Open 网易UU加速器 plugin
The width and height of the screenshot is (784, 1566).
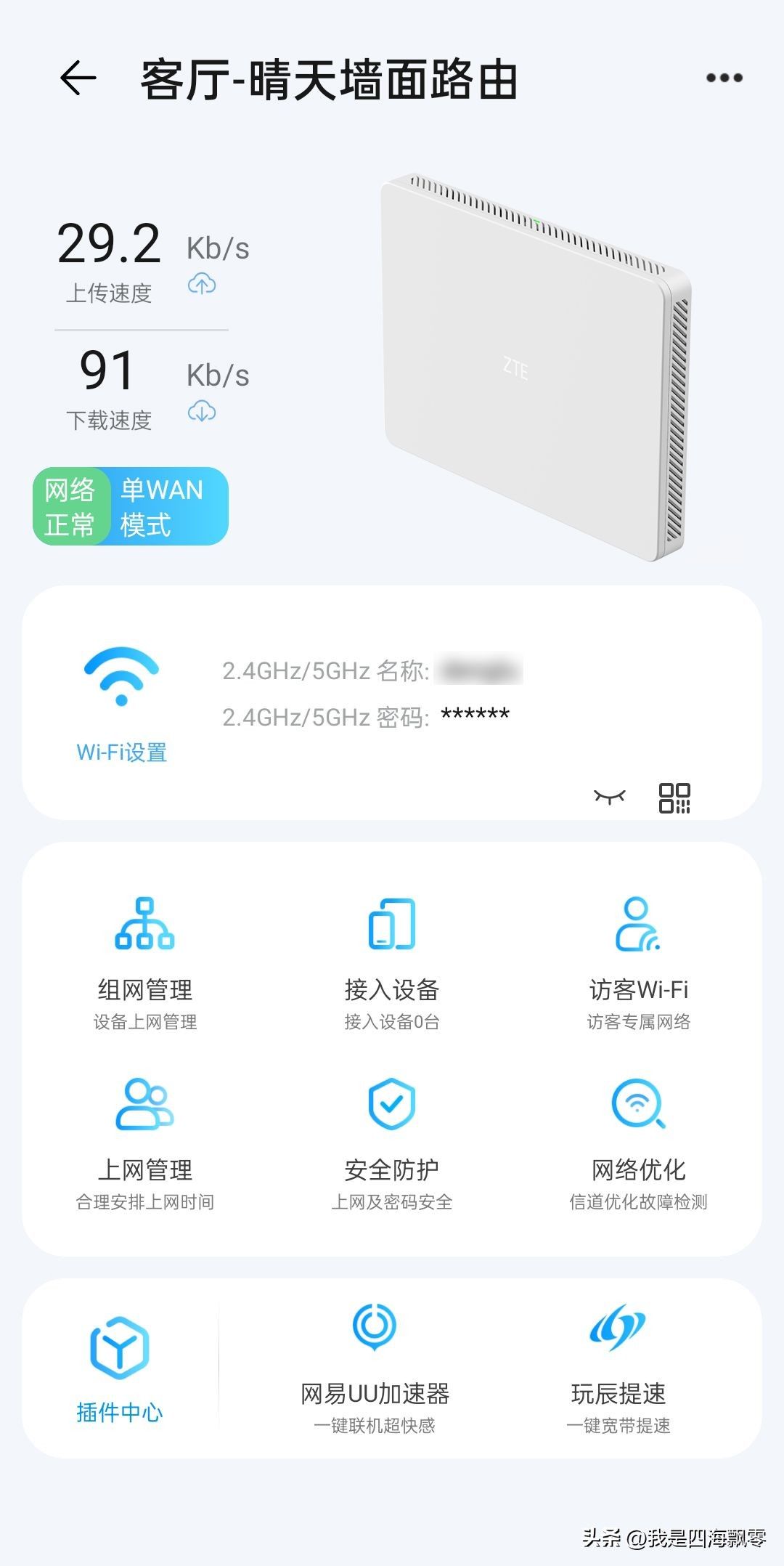click(375, 1366)
